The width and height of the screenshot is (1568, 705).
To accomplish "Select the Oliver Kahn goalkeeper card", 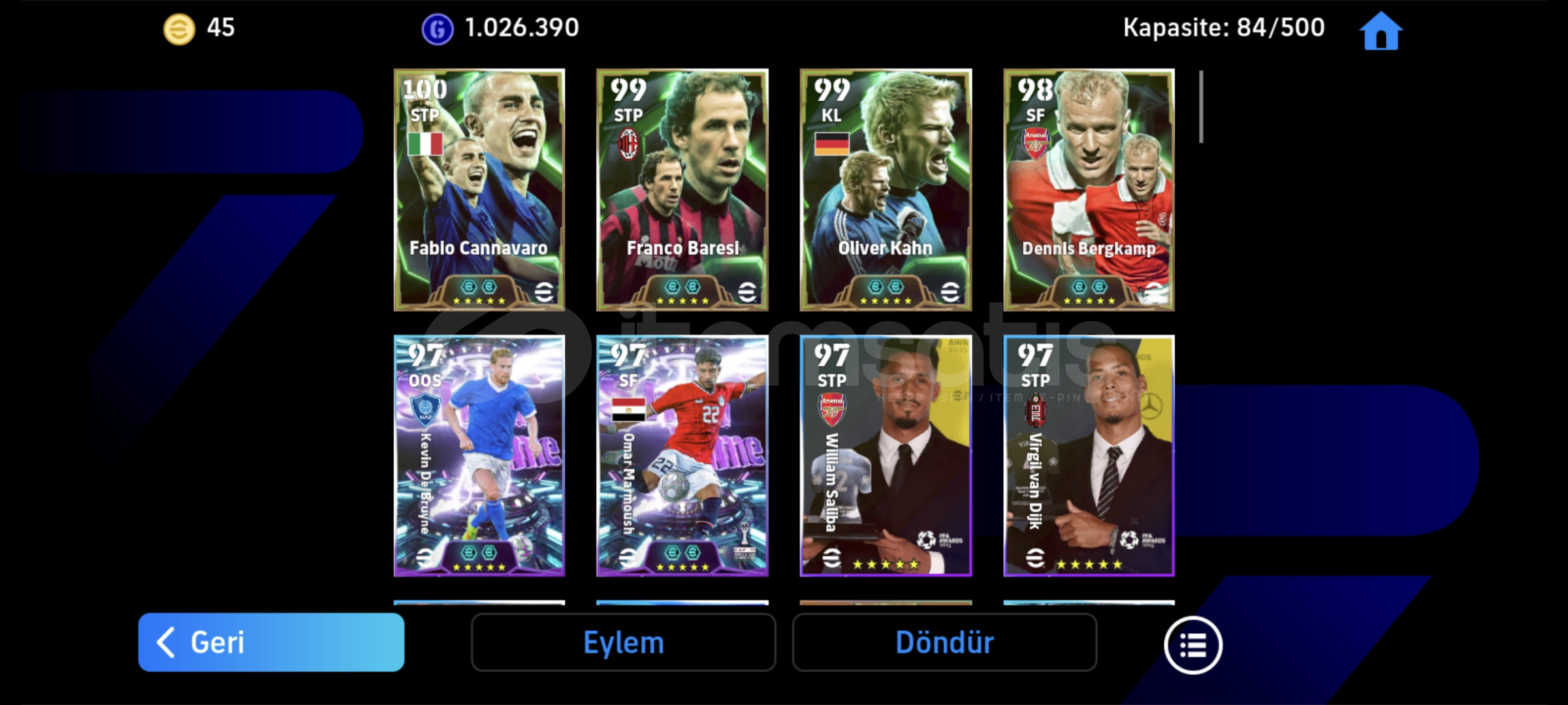I will pyautogui.click(x=886, y=189).
